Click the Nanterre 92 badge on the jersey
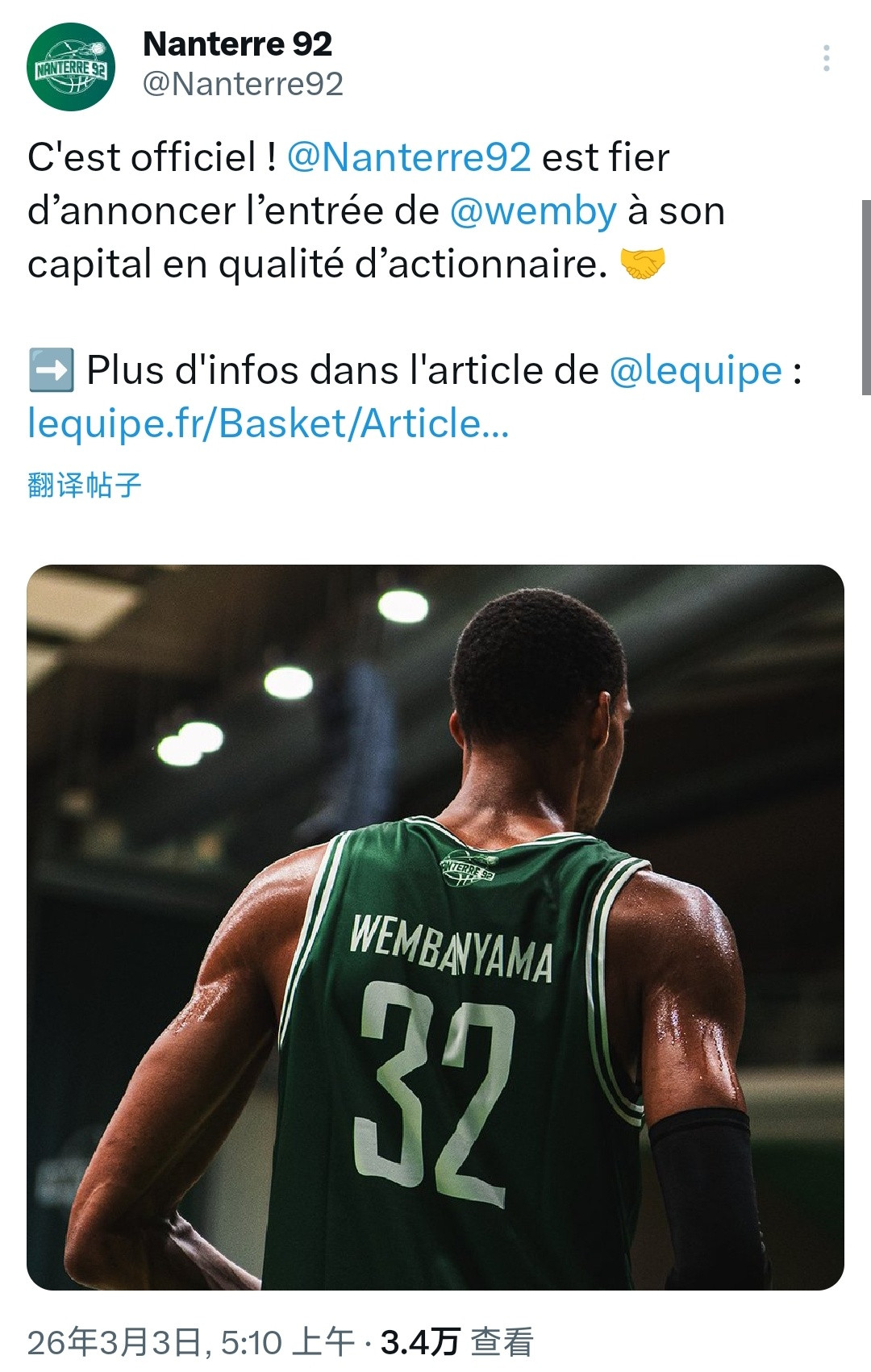Viewport: 871px width, 1372px height. coord(468,871)
